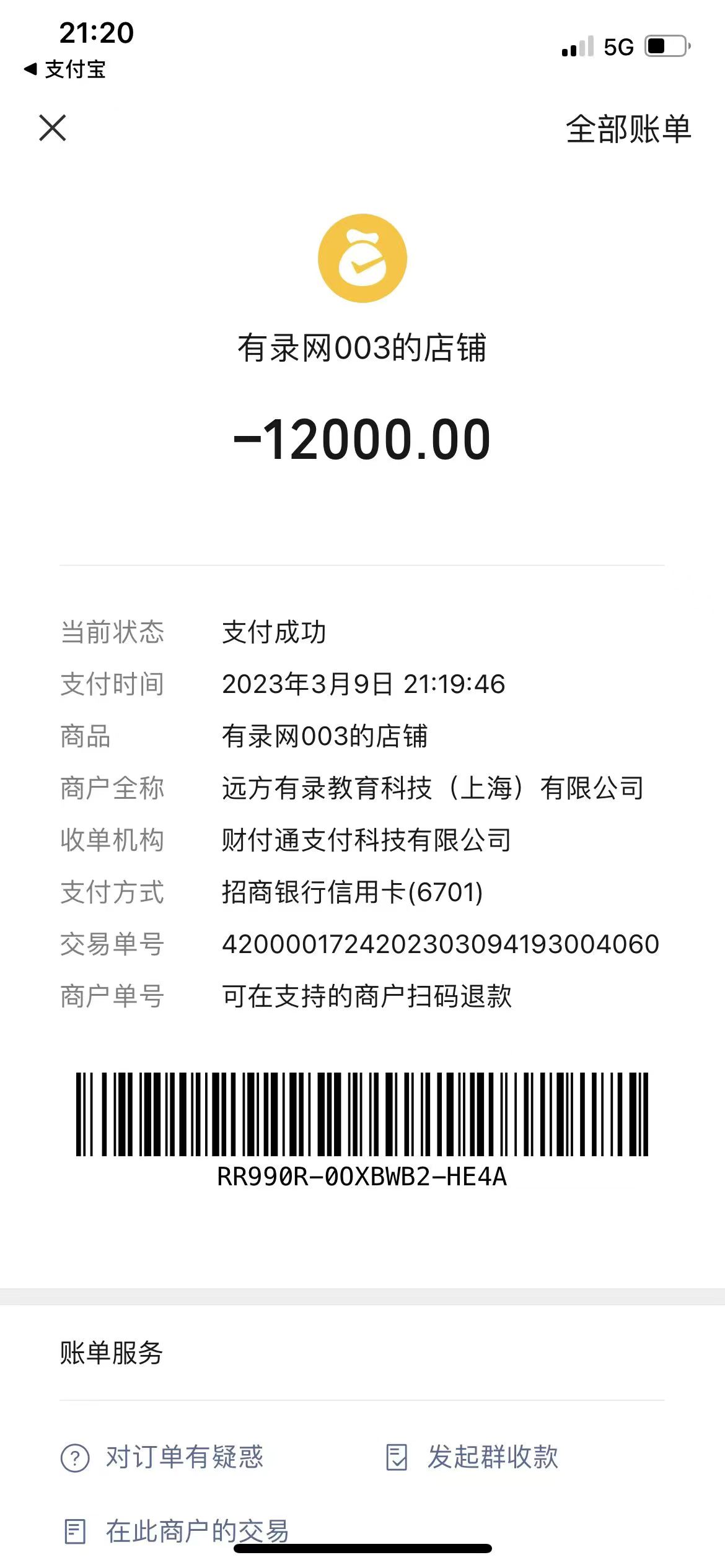View 在此商户的交易 transactions

click(x=177, y=1531)
